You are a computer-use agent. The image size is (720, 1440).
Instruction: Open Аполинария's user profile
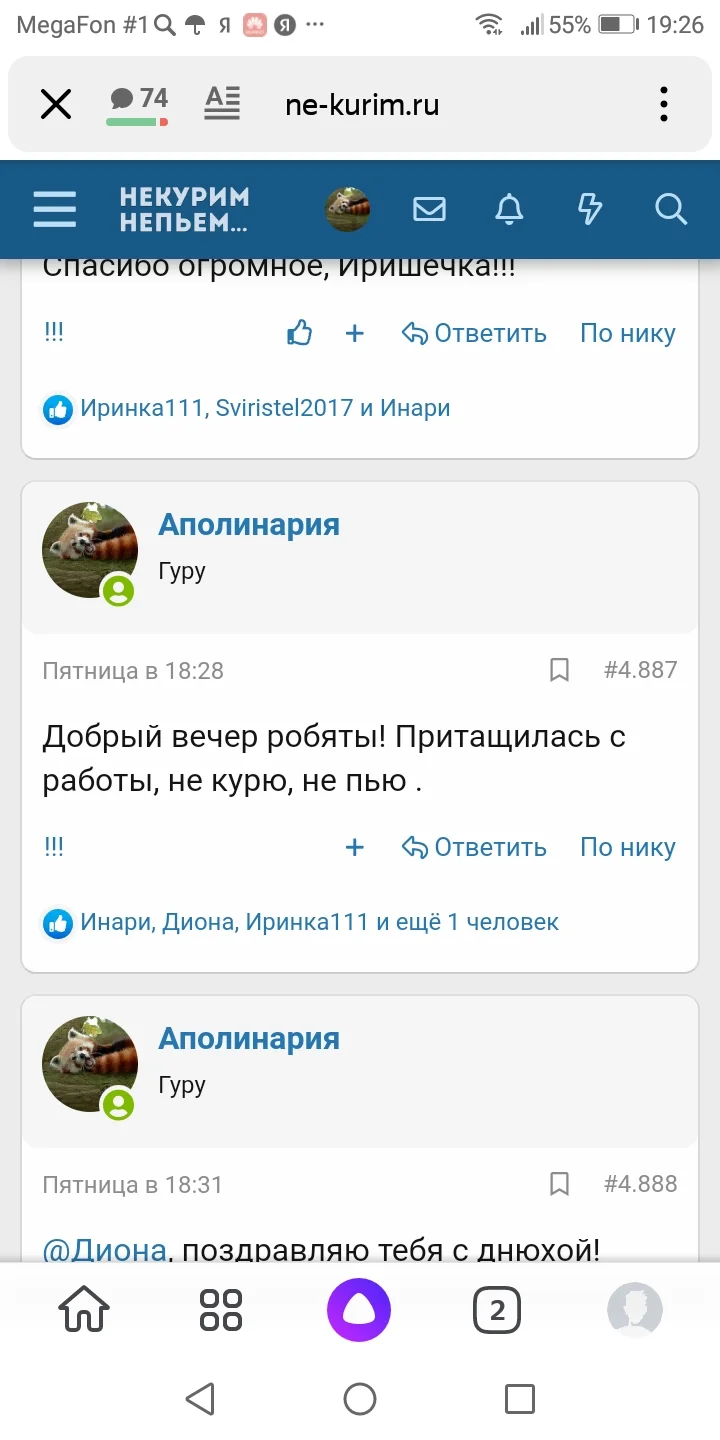[x=249, y=524]
